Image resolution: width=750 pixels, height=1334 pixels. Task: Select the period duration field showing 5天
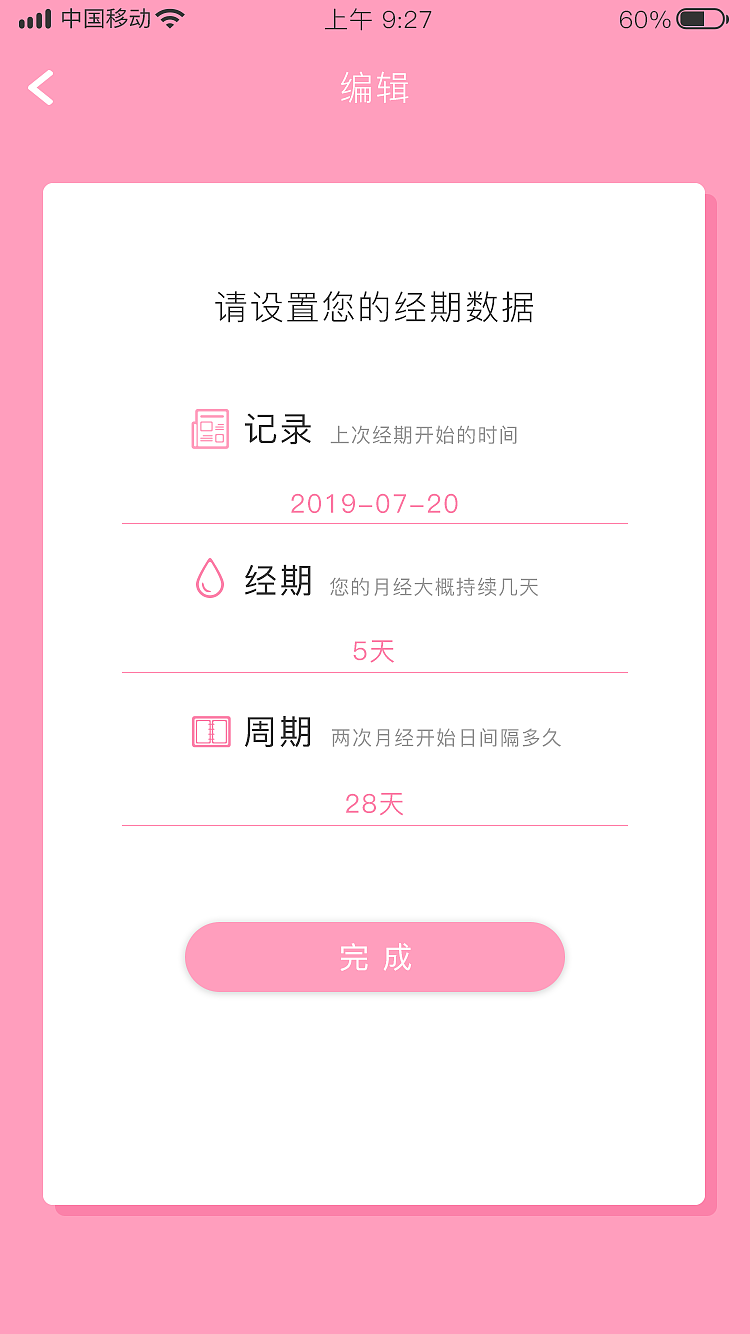pyautogui.click(x=374, y=650)
